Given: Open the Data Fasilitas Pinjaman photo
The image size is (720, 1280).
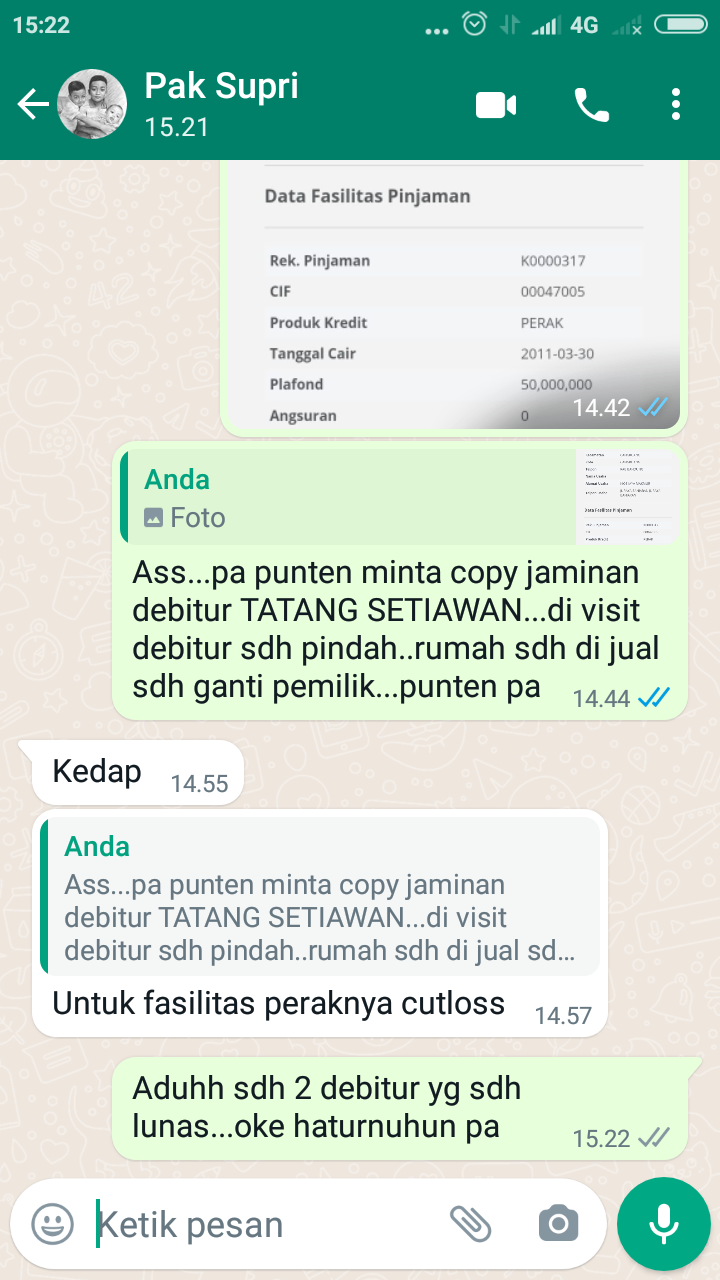Looking at the screenshot, I should click(x=452, y=300).
